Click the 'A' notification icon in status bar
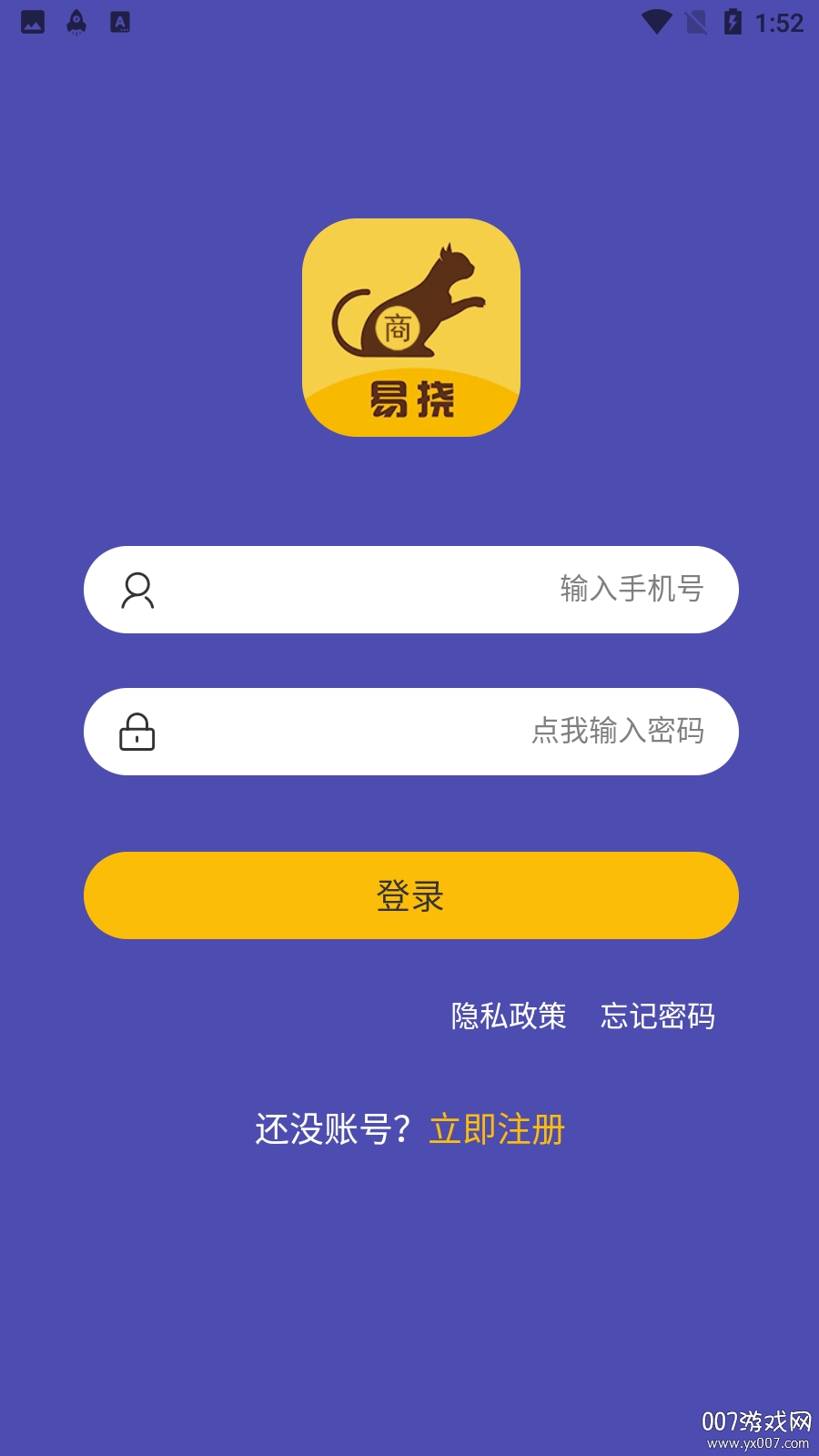The height and width of the screenshot is (1456, 819). (x=119, y=23)
